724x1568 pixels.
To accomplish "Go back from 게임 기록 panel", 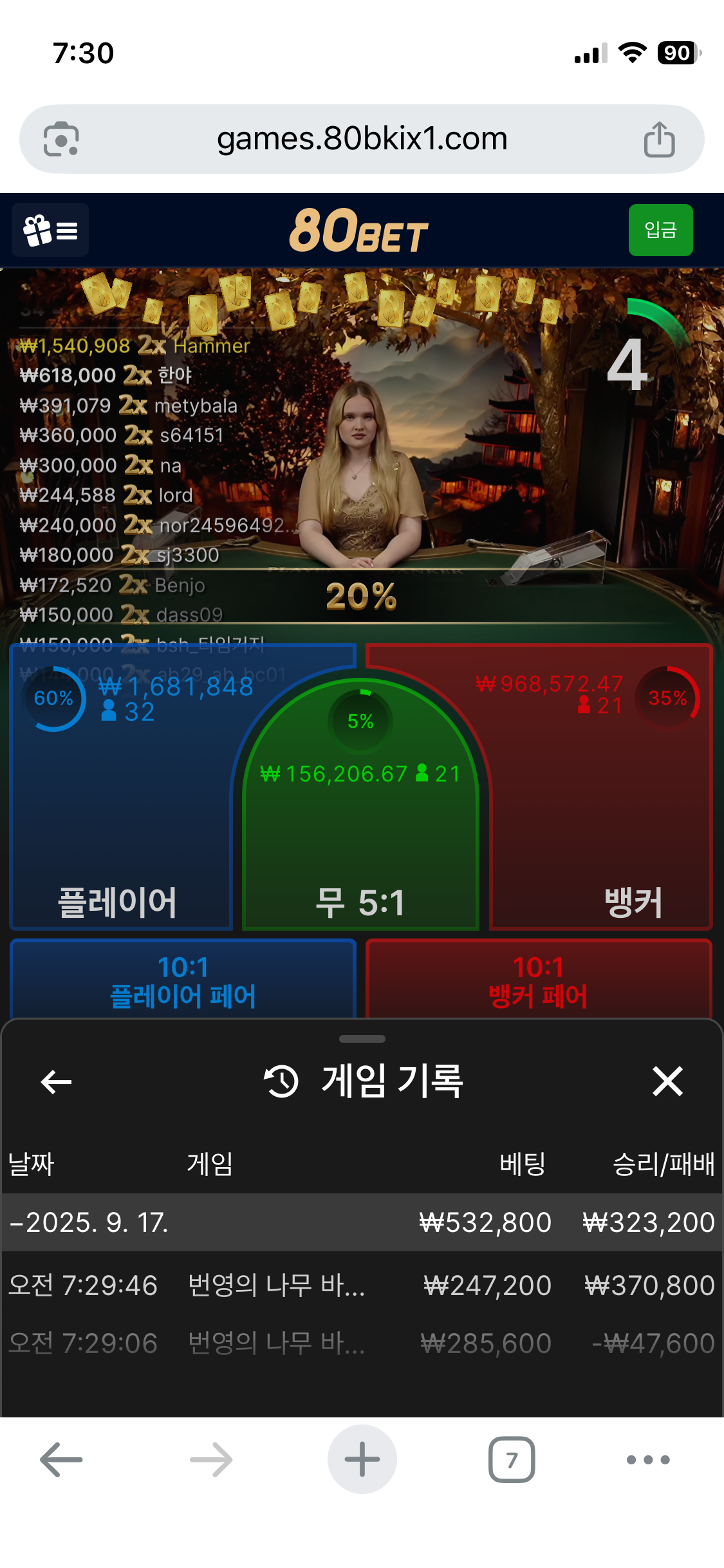I will [x=56, y=1082].
